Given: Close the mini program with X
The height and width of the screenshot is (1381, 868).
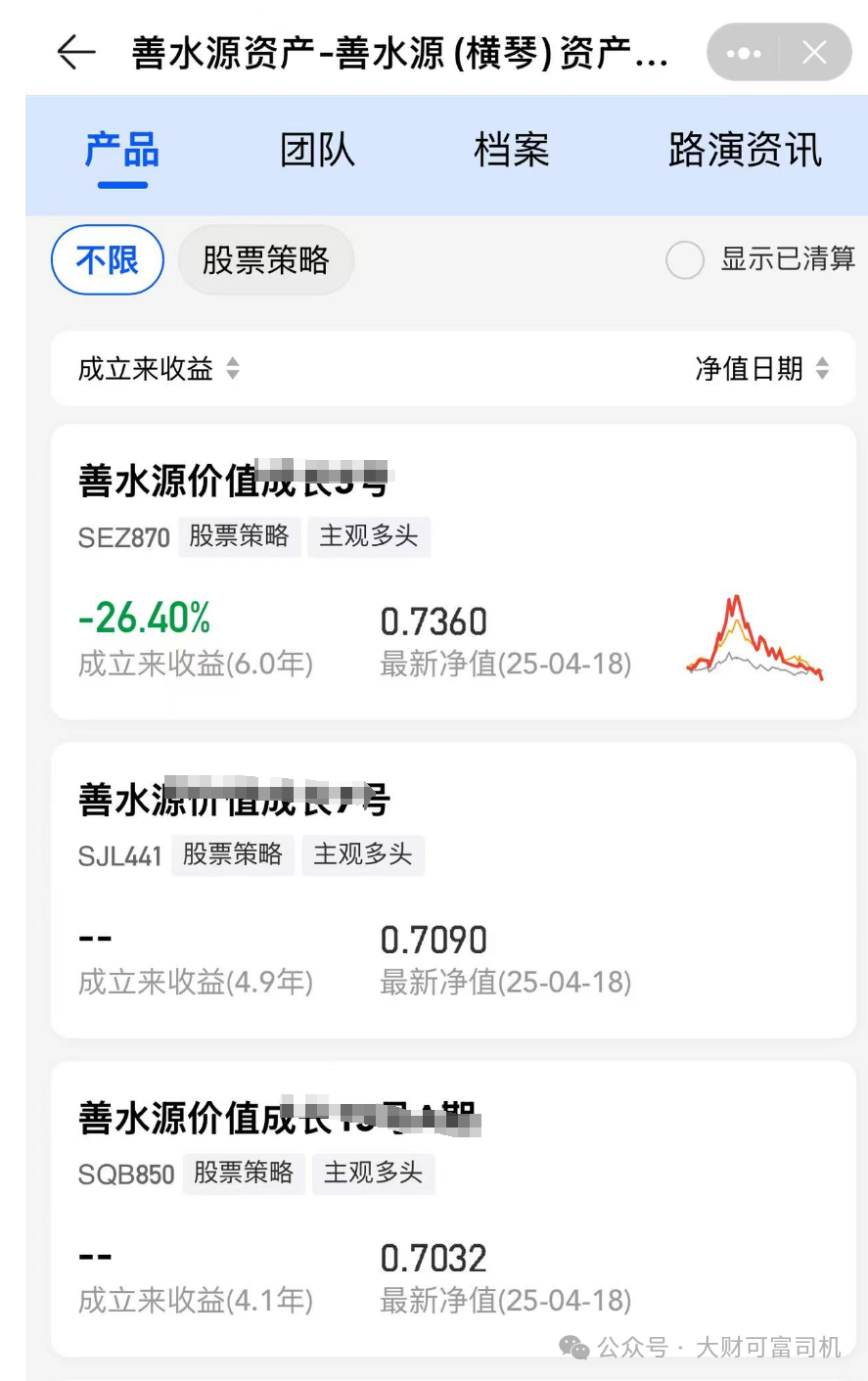Looking at the screenshot, I should point(814,53).
